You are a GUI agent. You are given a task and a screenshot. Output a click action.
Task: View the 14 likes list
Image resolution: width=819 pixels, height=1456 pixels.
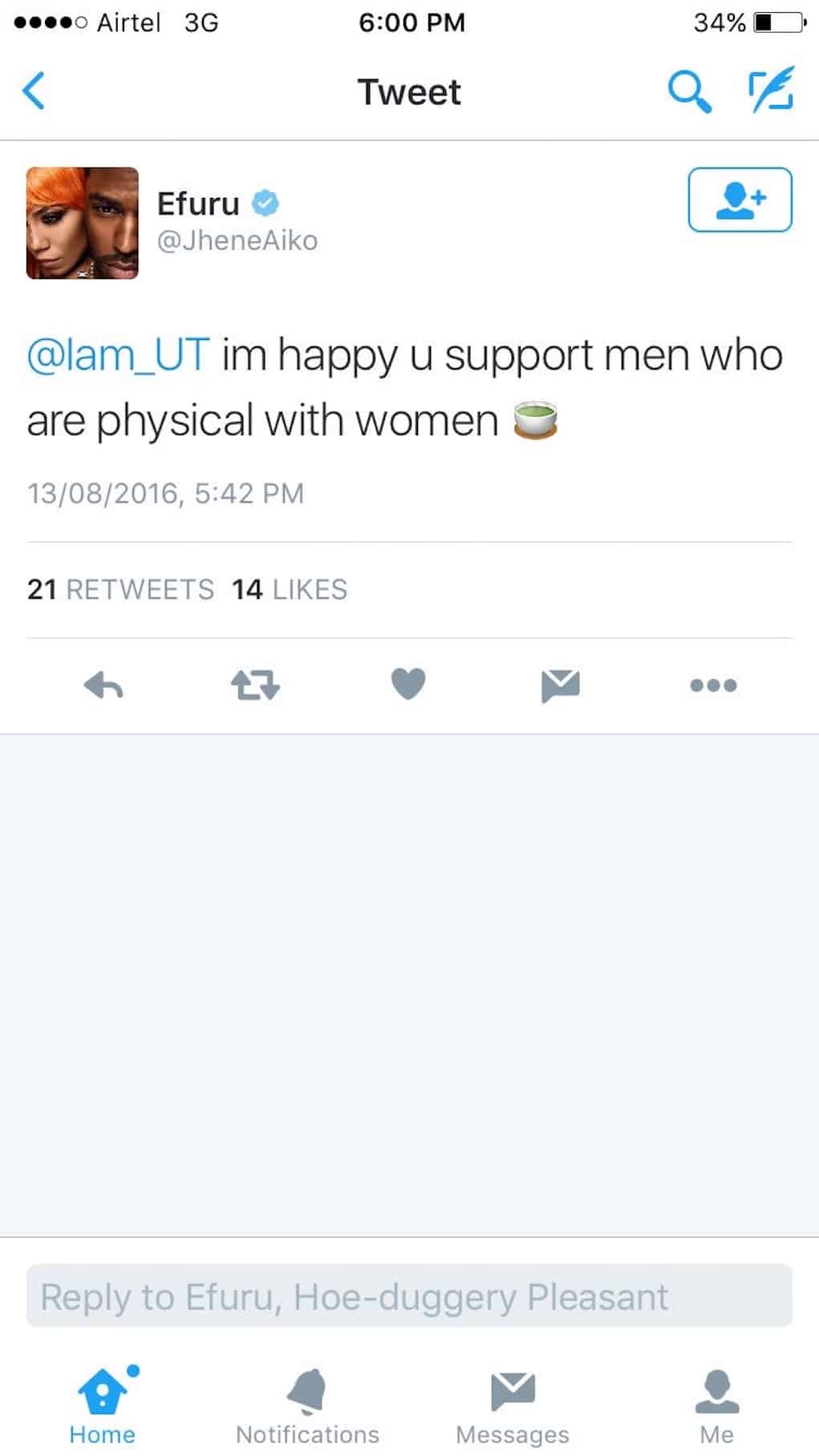pos(290,589)
